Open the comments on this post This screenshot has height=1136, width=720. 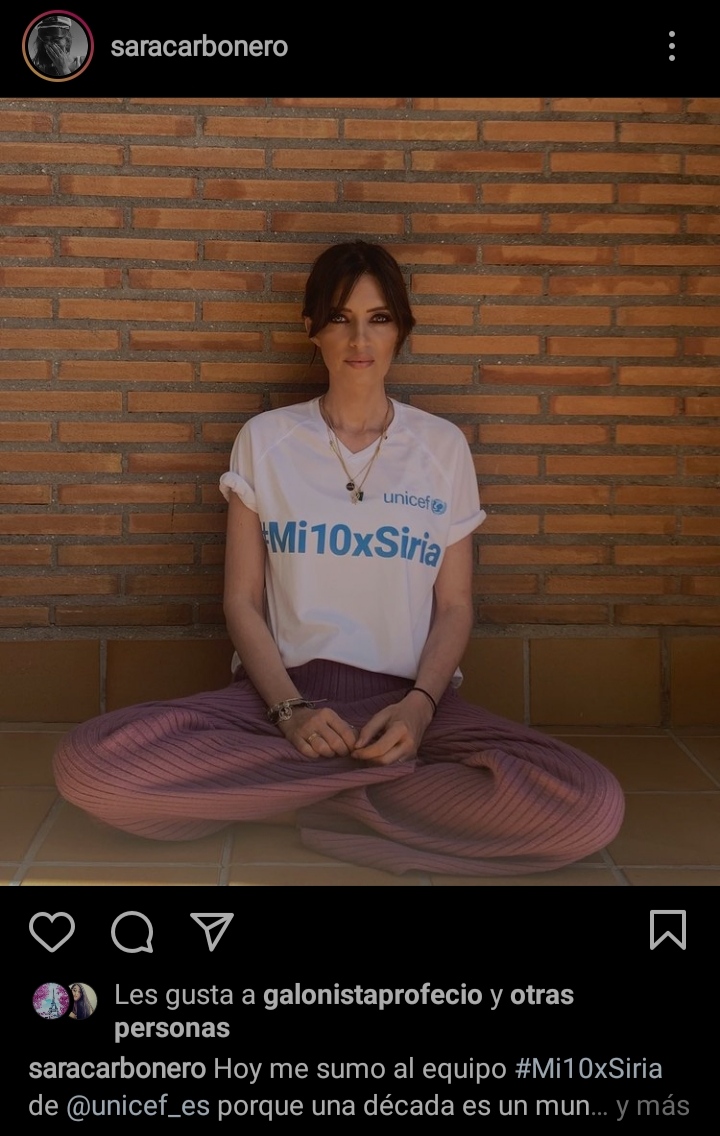click(132, 932)
